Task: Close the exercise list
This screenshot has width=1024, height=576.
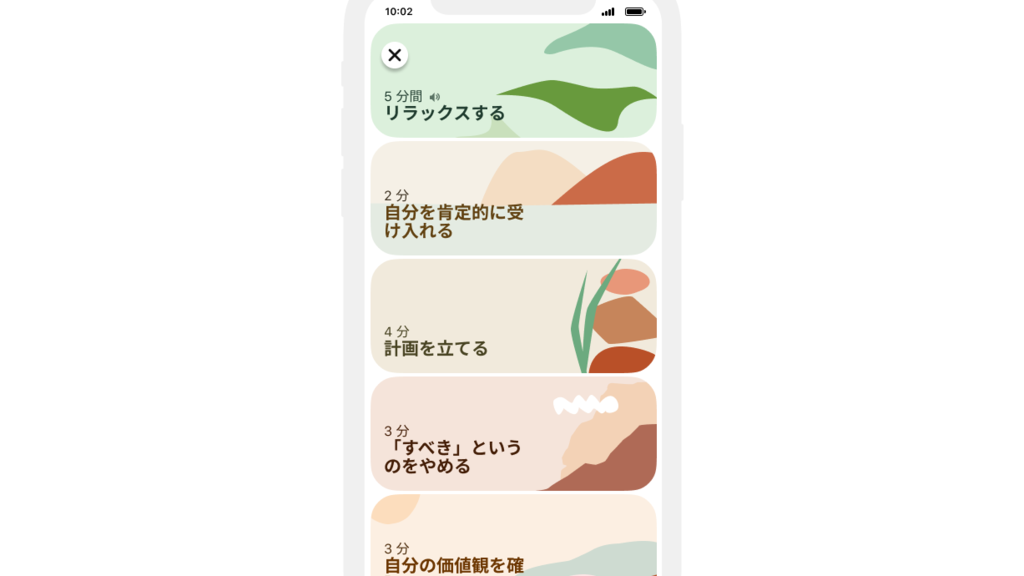Action: (x=394, y=55)
